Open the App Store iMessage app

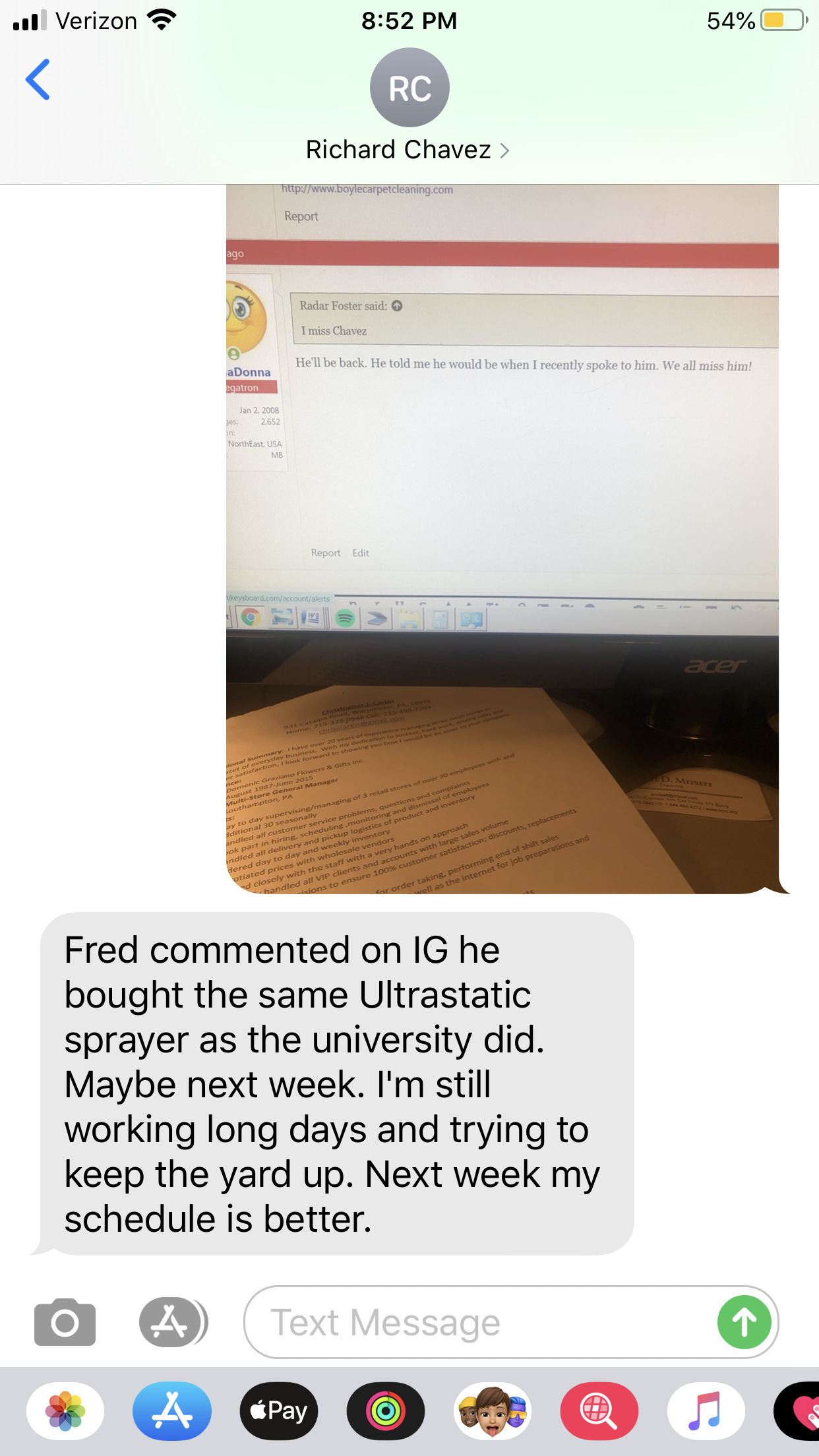(x=172, y=1411)
